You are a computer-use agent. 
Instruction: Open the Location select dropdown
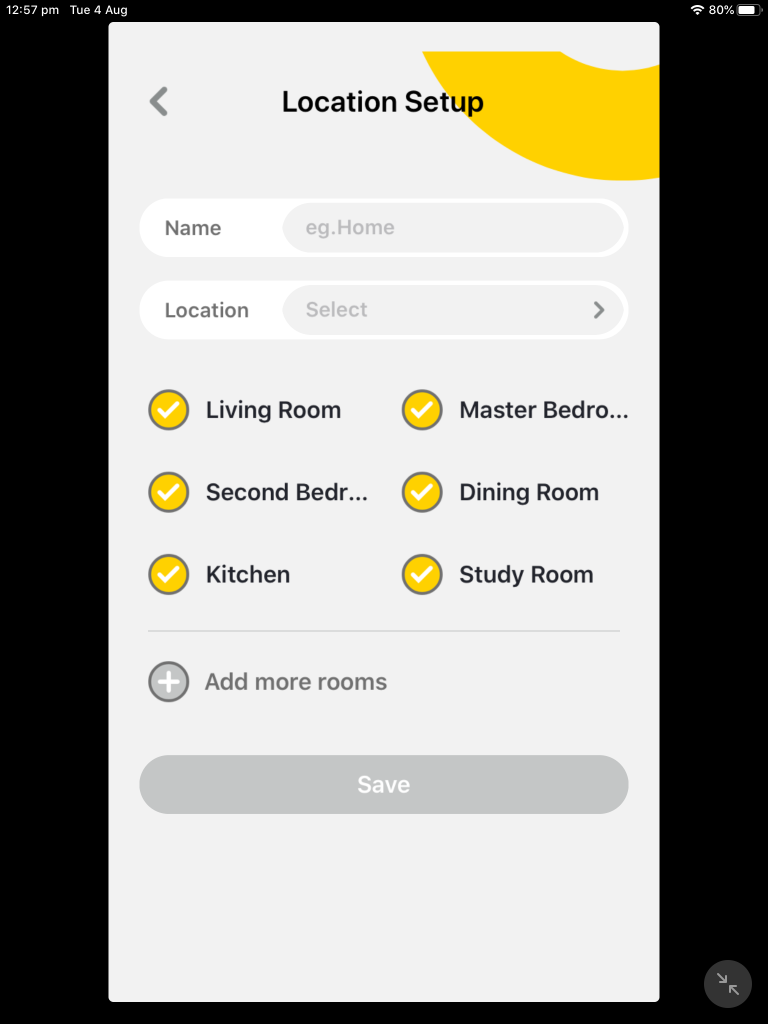point(453,310)
